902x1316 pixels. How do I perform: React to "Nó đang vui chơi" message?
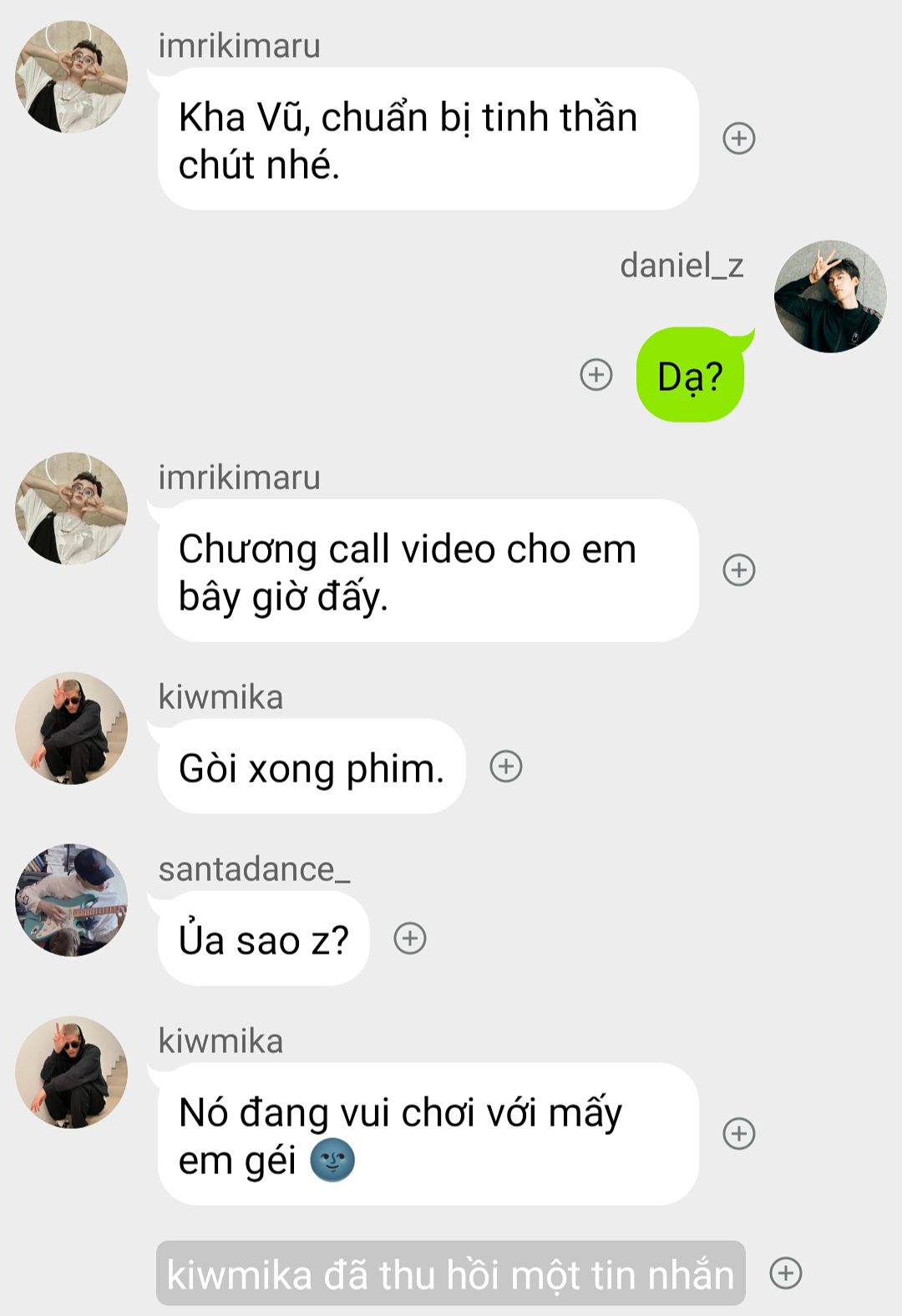click(x=739, y=1134)
